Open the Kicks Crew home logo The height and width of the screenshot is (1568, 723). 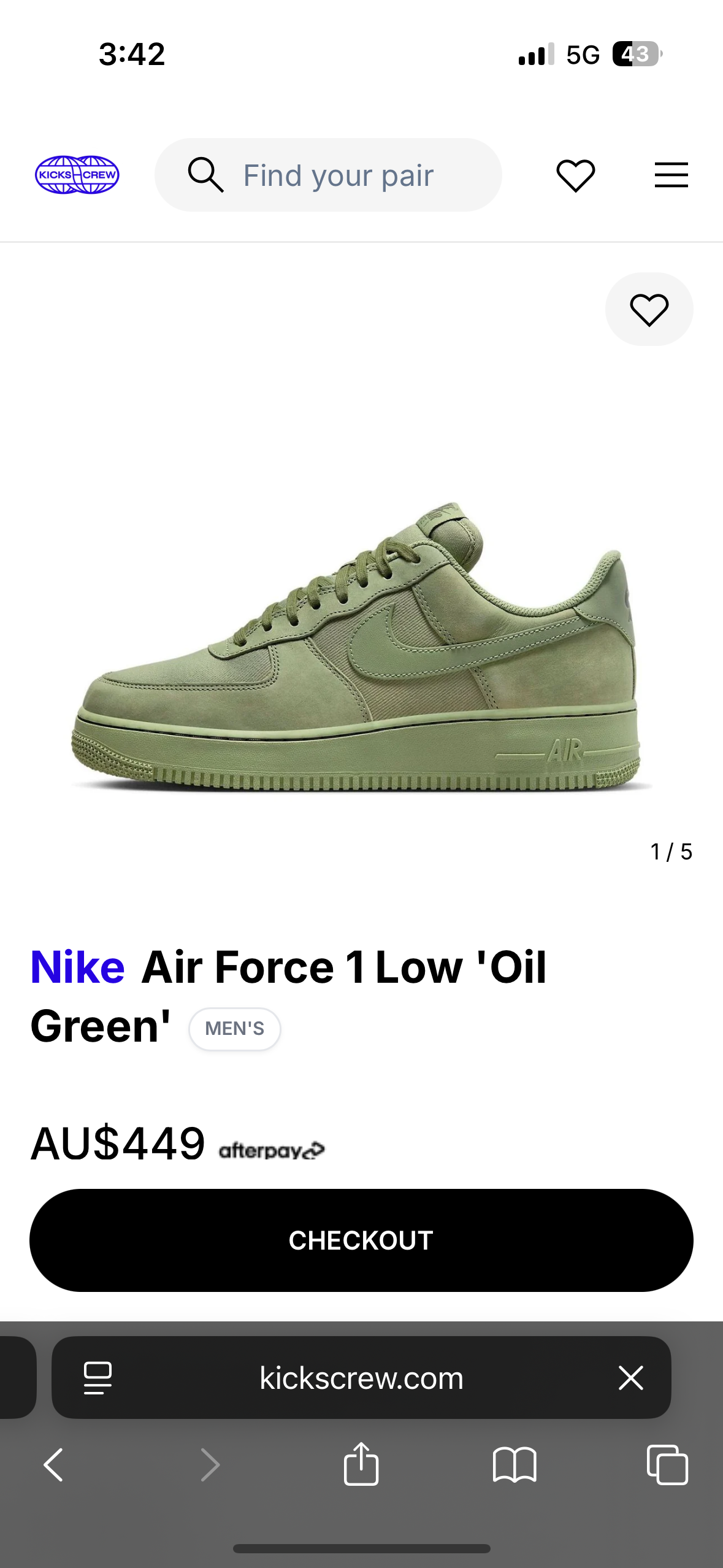pyautogui.click(x=77, y=175)
